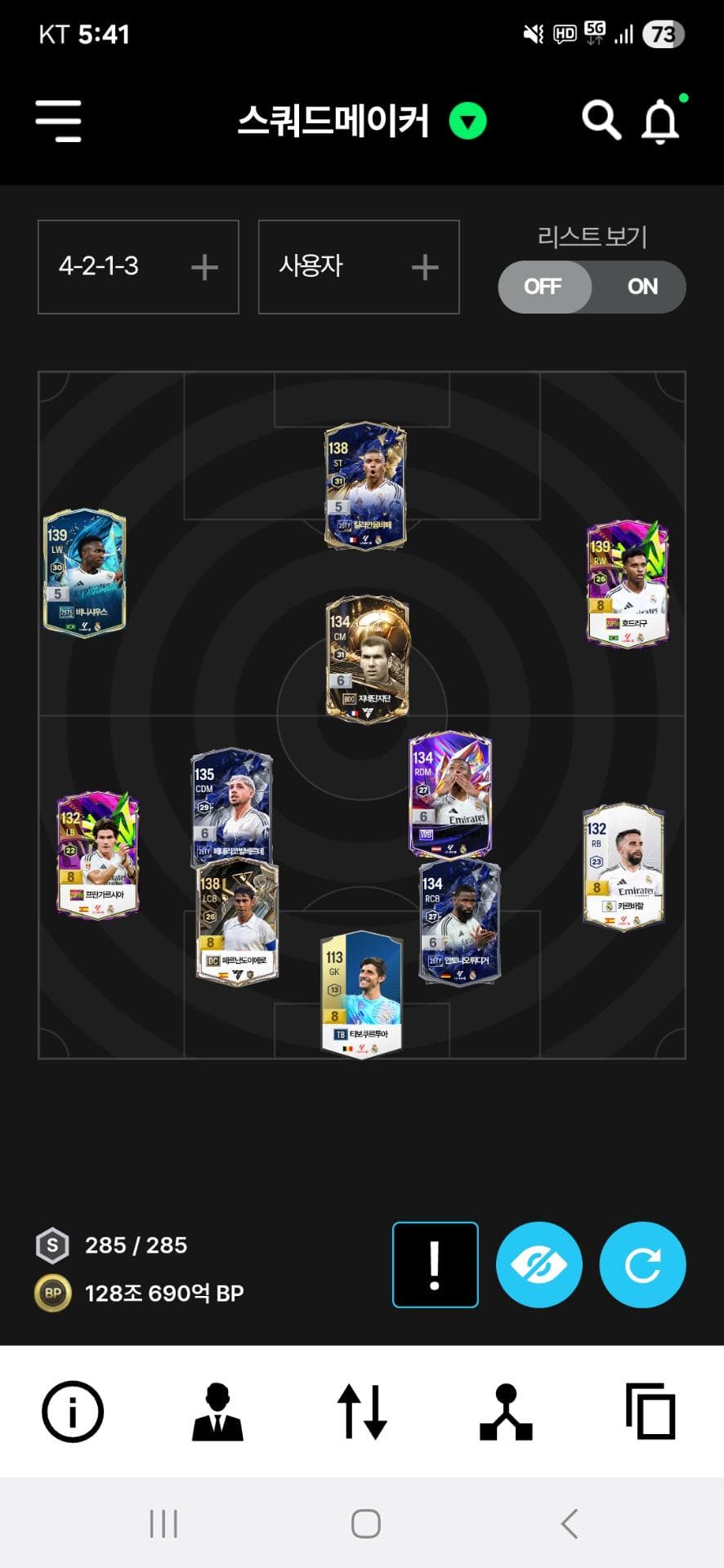The width and height of the screenshot is (724, 1568).
Task: Turn 리스트 보기 ON
Action: pyautogui.click(x=641, y=287)
